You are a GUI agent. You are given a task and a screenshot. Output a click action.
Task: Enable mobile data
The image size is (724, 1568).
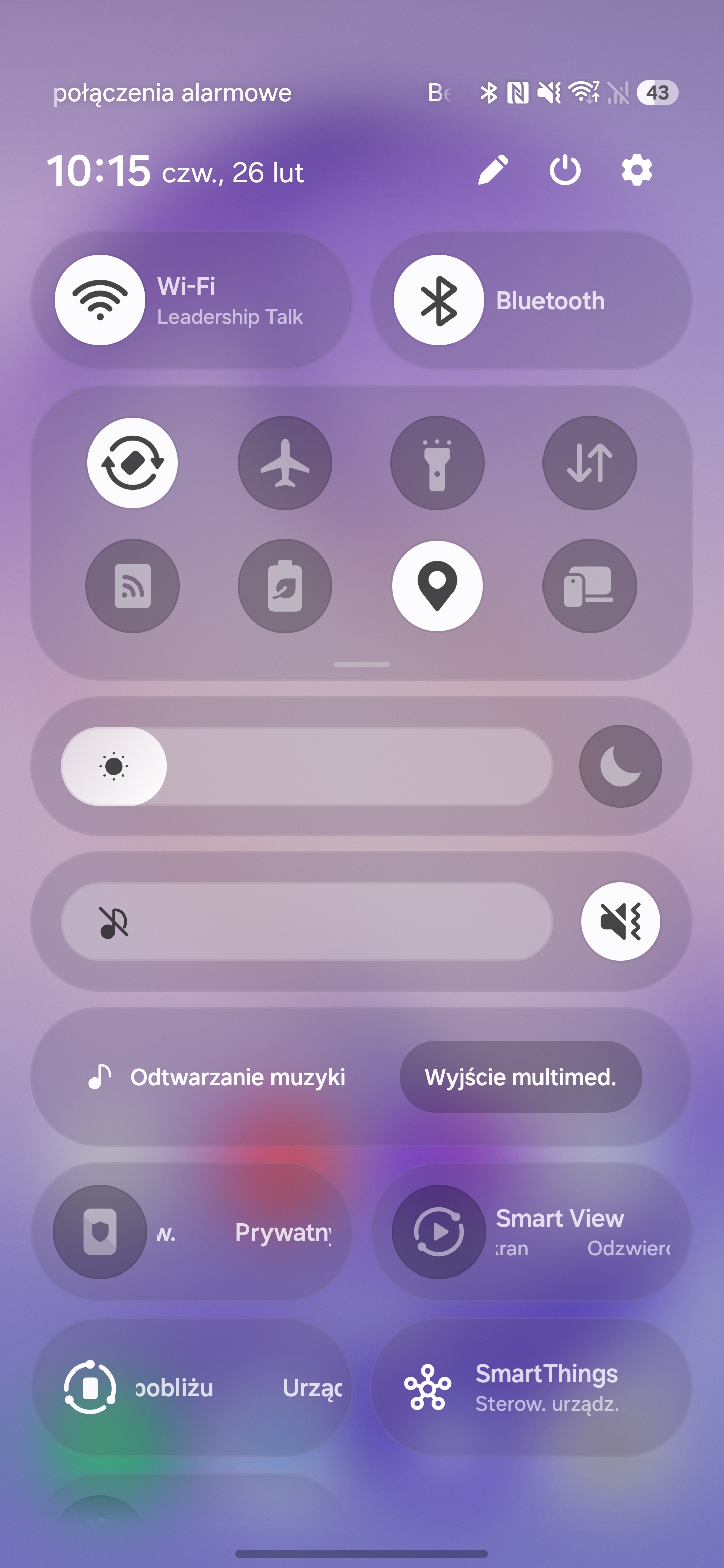tap(589, 462)
